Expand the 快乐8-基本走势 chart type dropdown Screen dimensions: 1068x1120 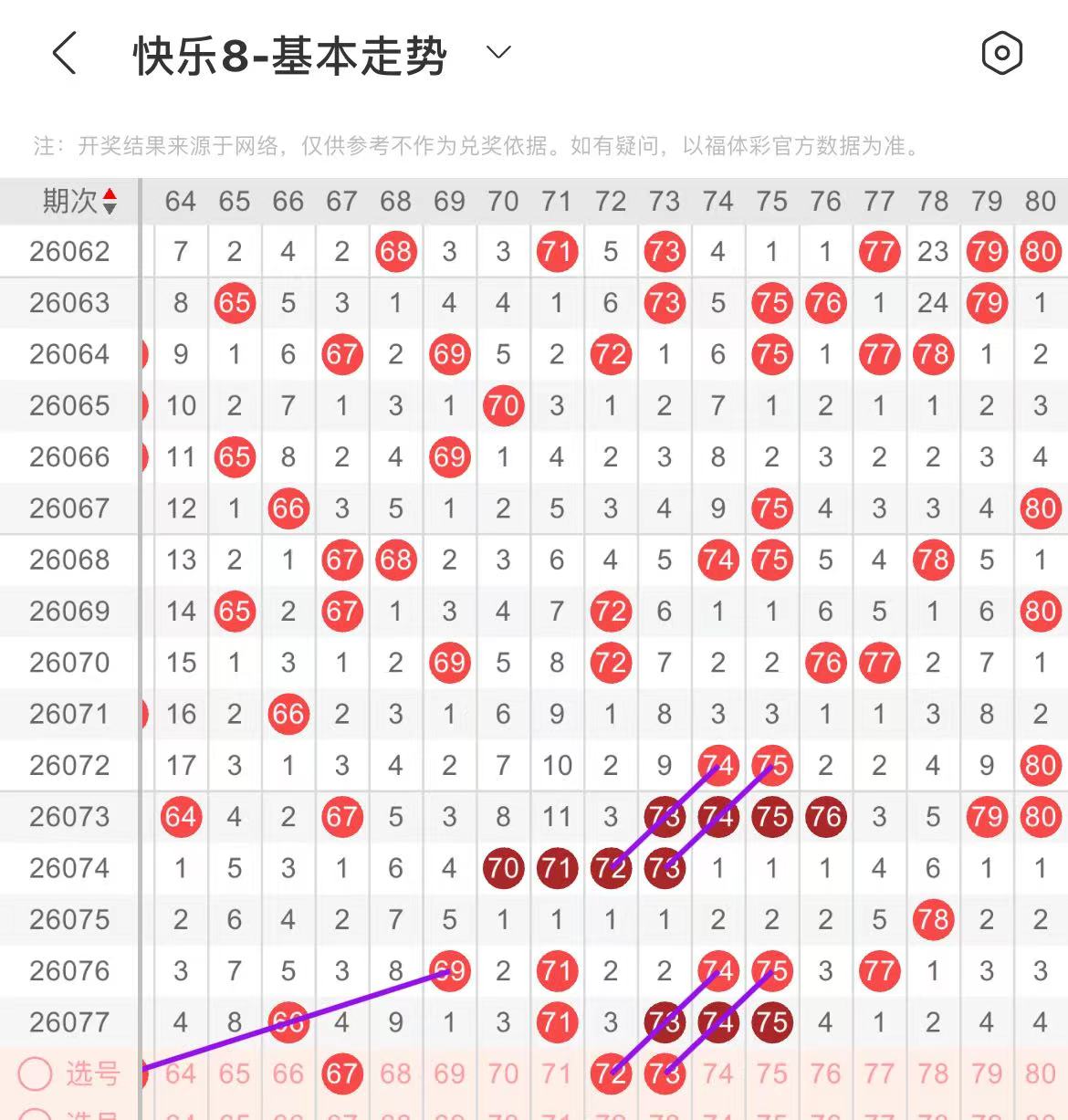pos(498,53)
